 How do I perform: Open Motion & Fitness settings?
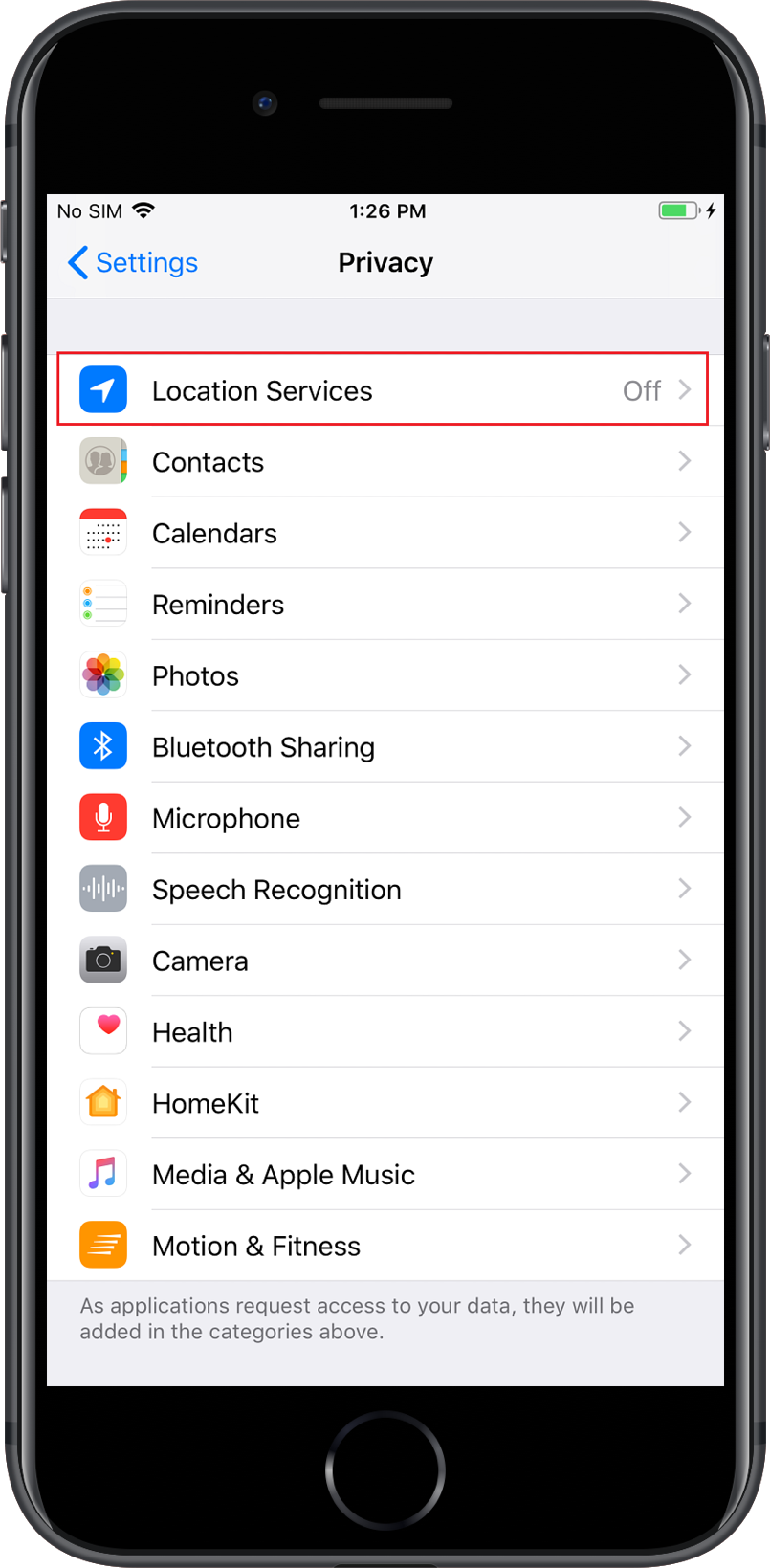383,1246
